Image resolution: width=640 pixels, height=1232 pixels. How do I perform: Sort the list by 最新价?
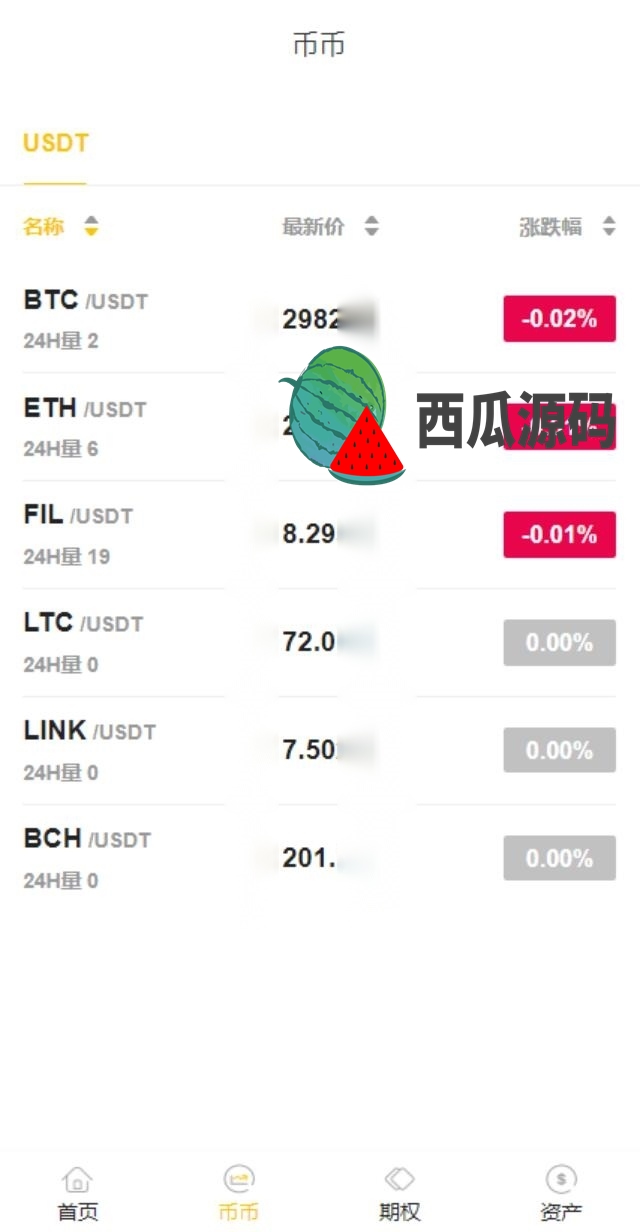(x=330, y=227)
